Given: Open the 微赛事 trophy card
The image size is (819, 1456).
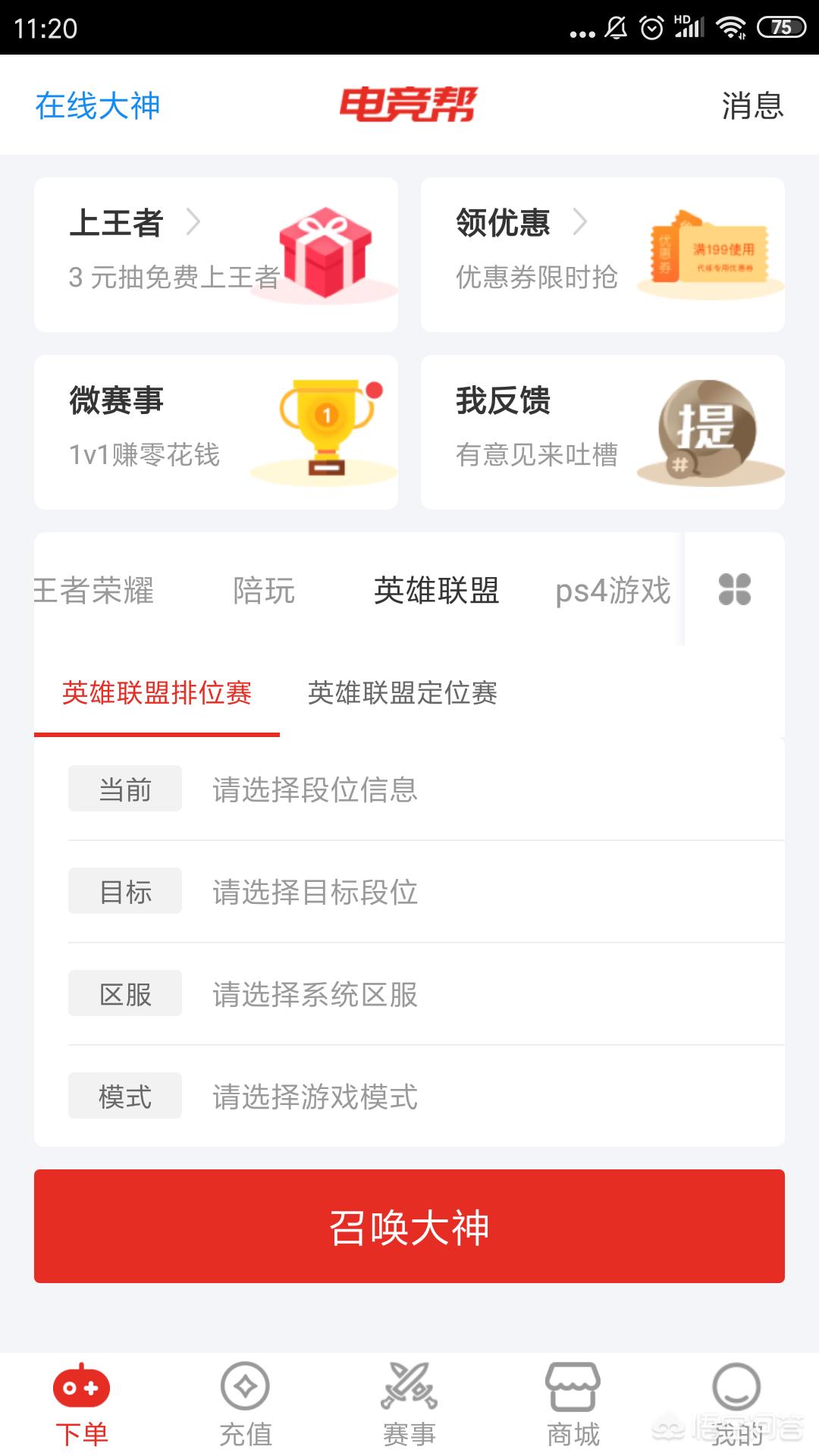Looking at the screenshot, I should pyautogui.click(x=216, y=431).
